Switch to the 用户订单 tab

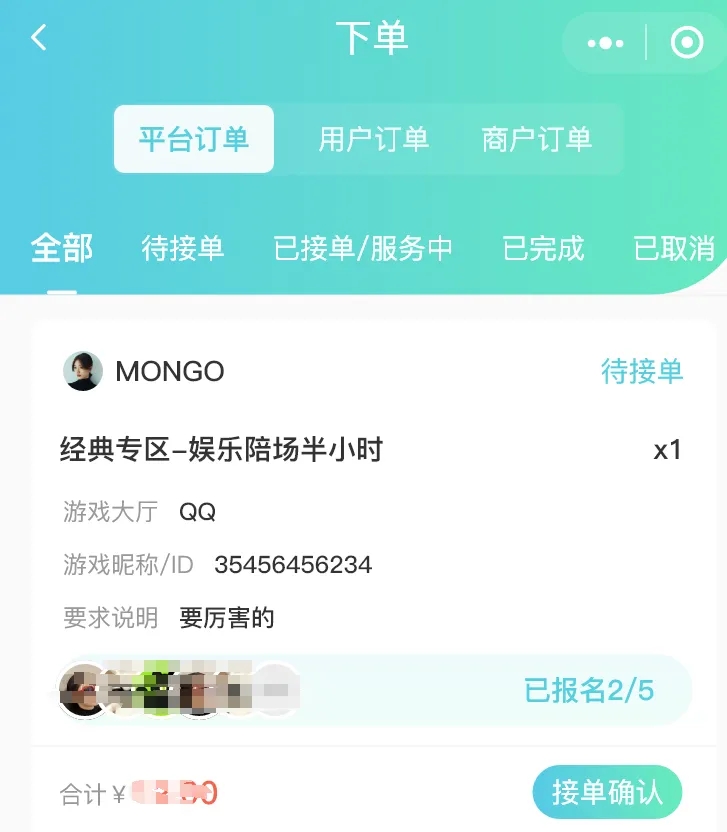pyautogui.click(x=374, y=139)
